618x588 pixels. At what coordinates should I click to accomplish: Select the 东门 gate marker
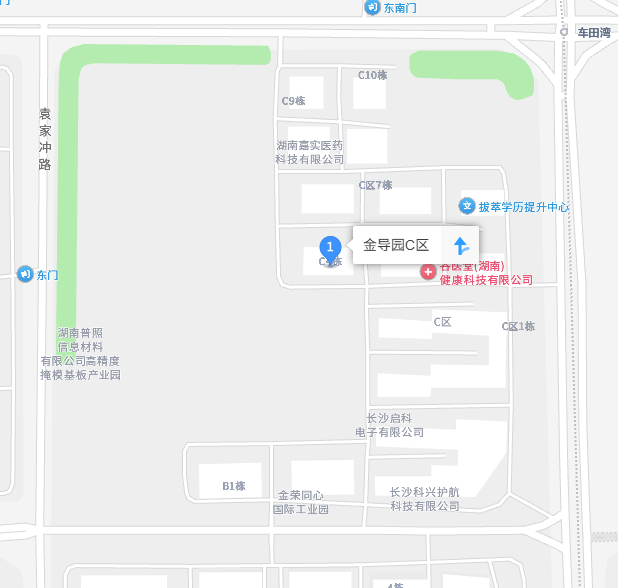coord(25,274)
